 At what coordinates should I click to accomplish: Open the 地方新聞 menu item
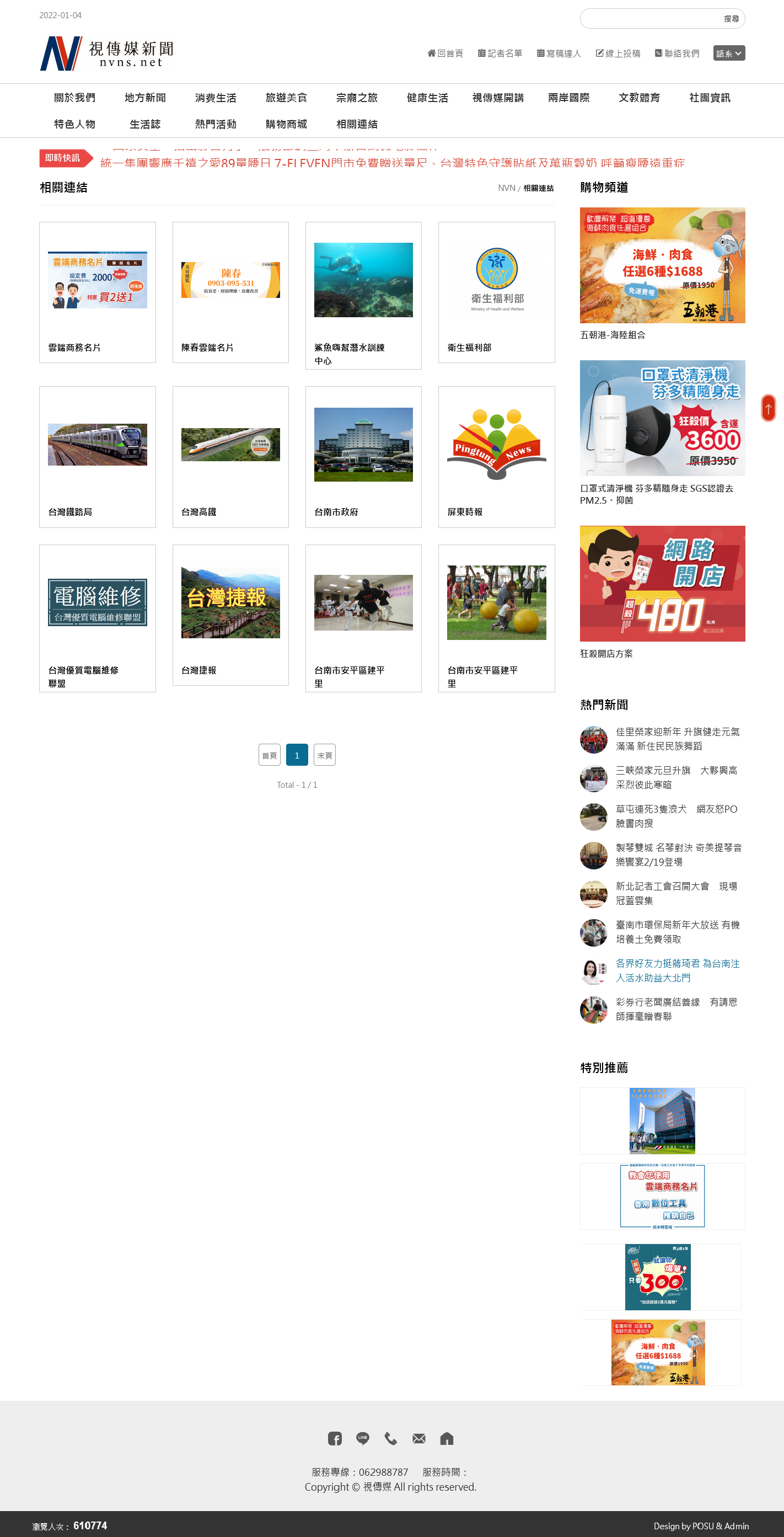pyautogui.click(x=145, y=97)
